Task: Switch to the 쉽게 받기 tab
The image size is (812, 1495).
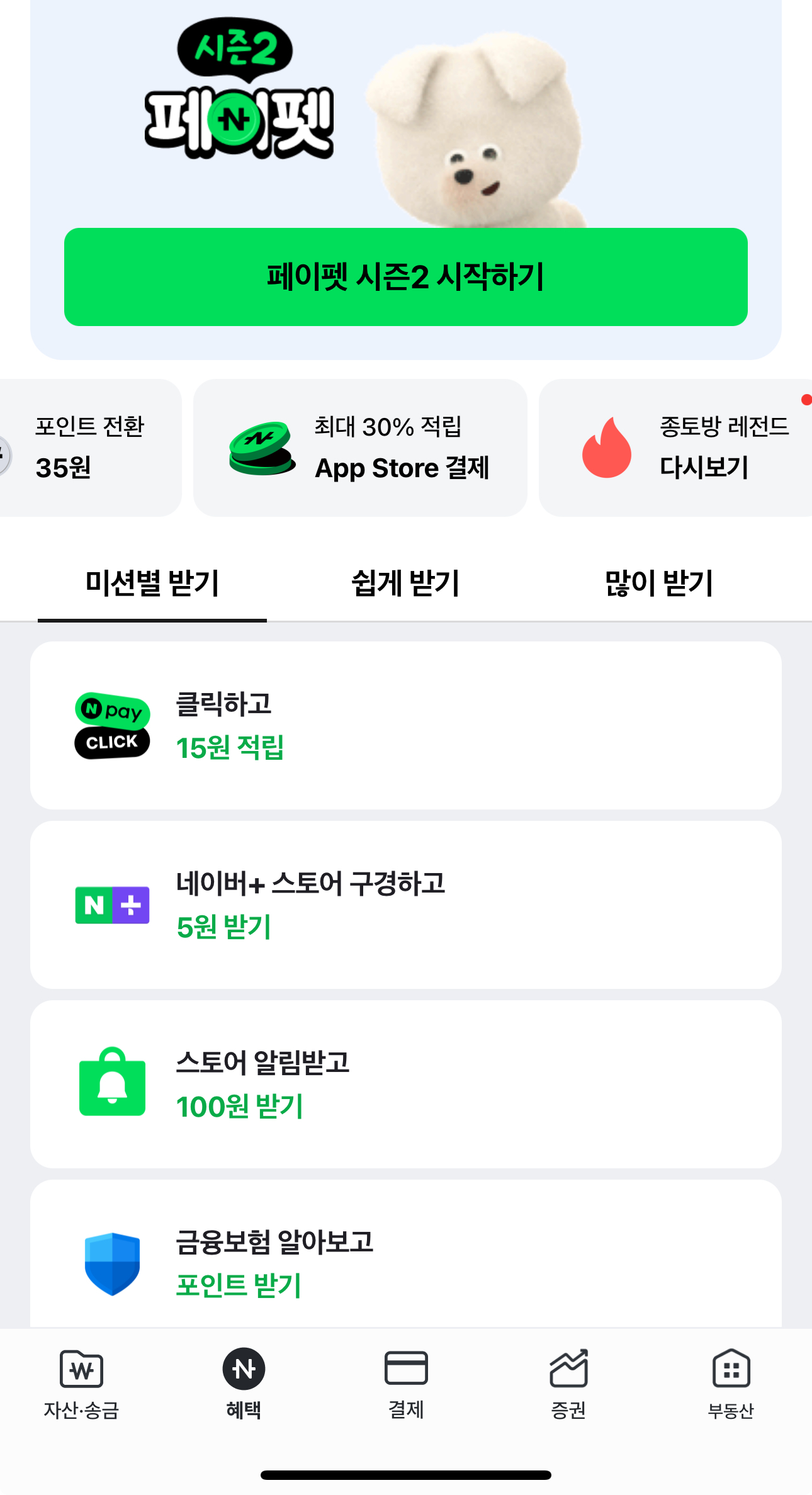Action: point(406,583)
